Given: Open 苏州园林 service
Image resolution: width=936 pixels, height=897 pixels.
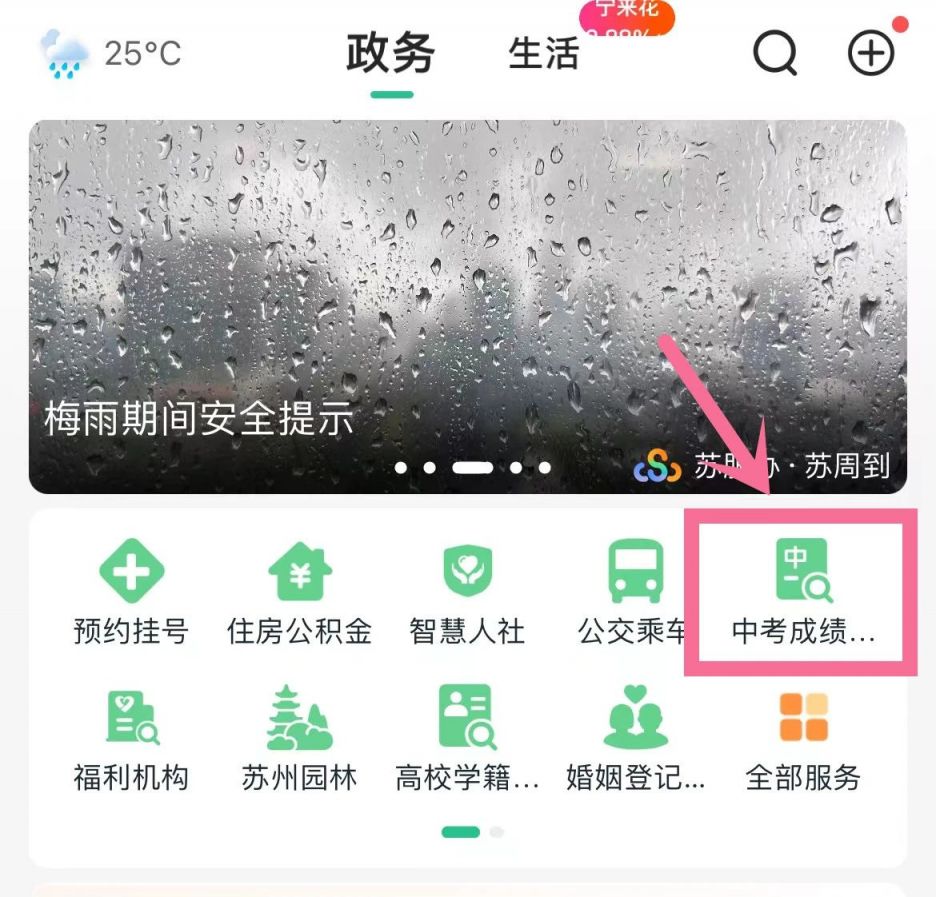Looking at the screenshot, I should point(299,738).
